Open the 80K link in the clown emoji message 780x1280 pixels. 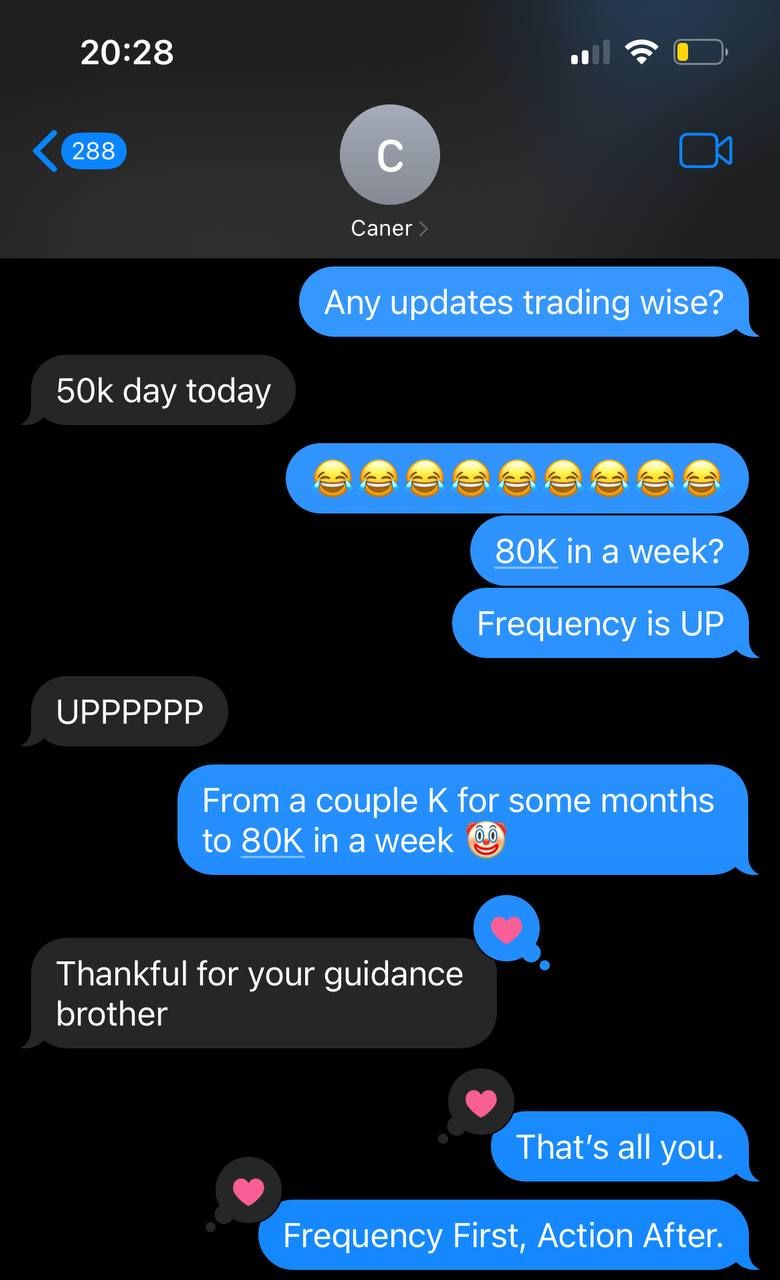click(272, 841)
